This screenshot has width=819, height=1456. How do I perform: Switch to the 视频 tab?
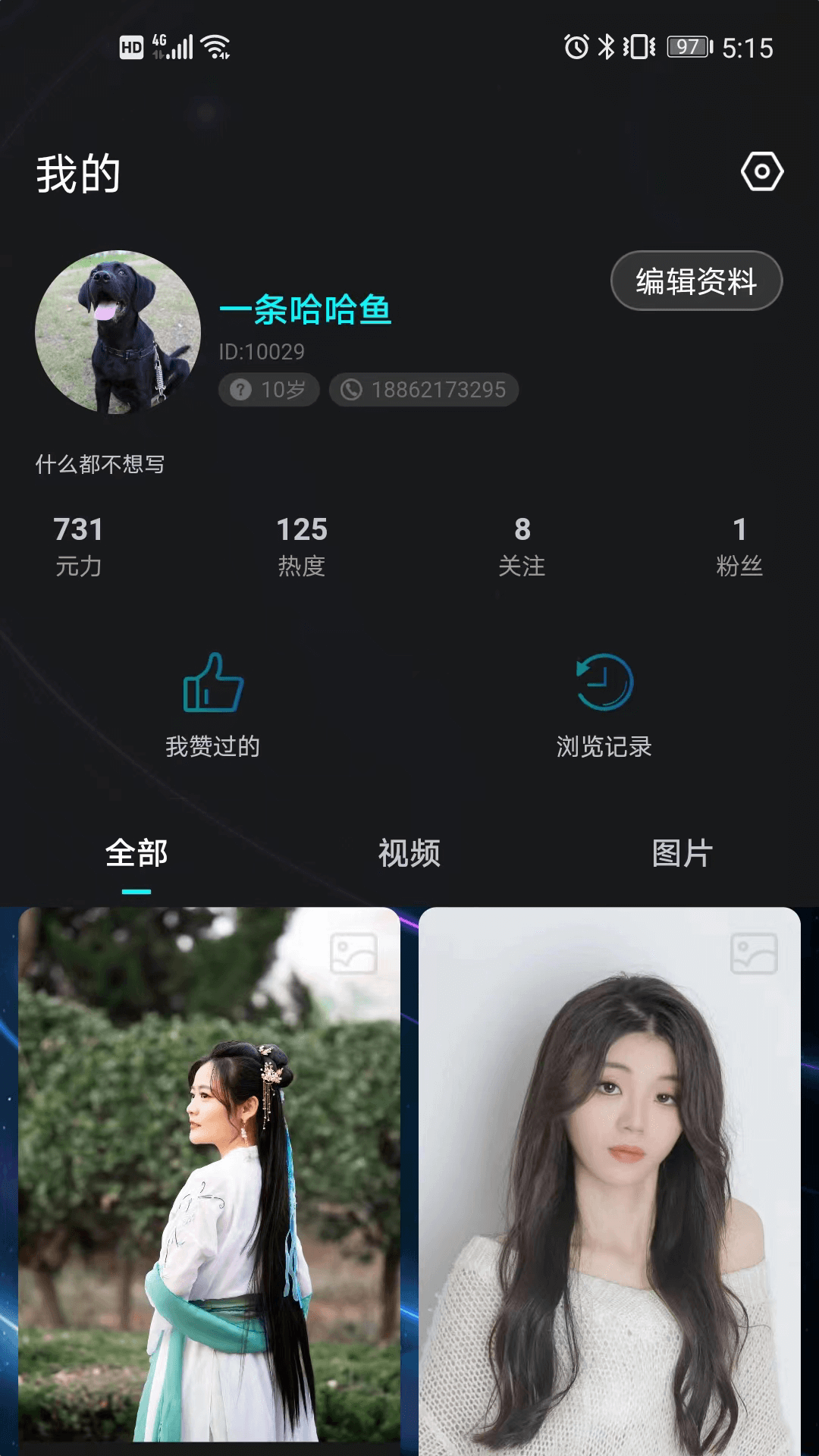pyautogui.click(x=409, y=854)
